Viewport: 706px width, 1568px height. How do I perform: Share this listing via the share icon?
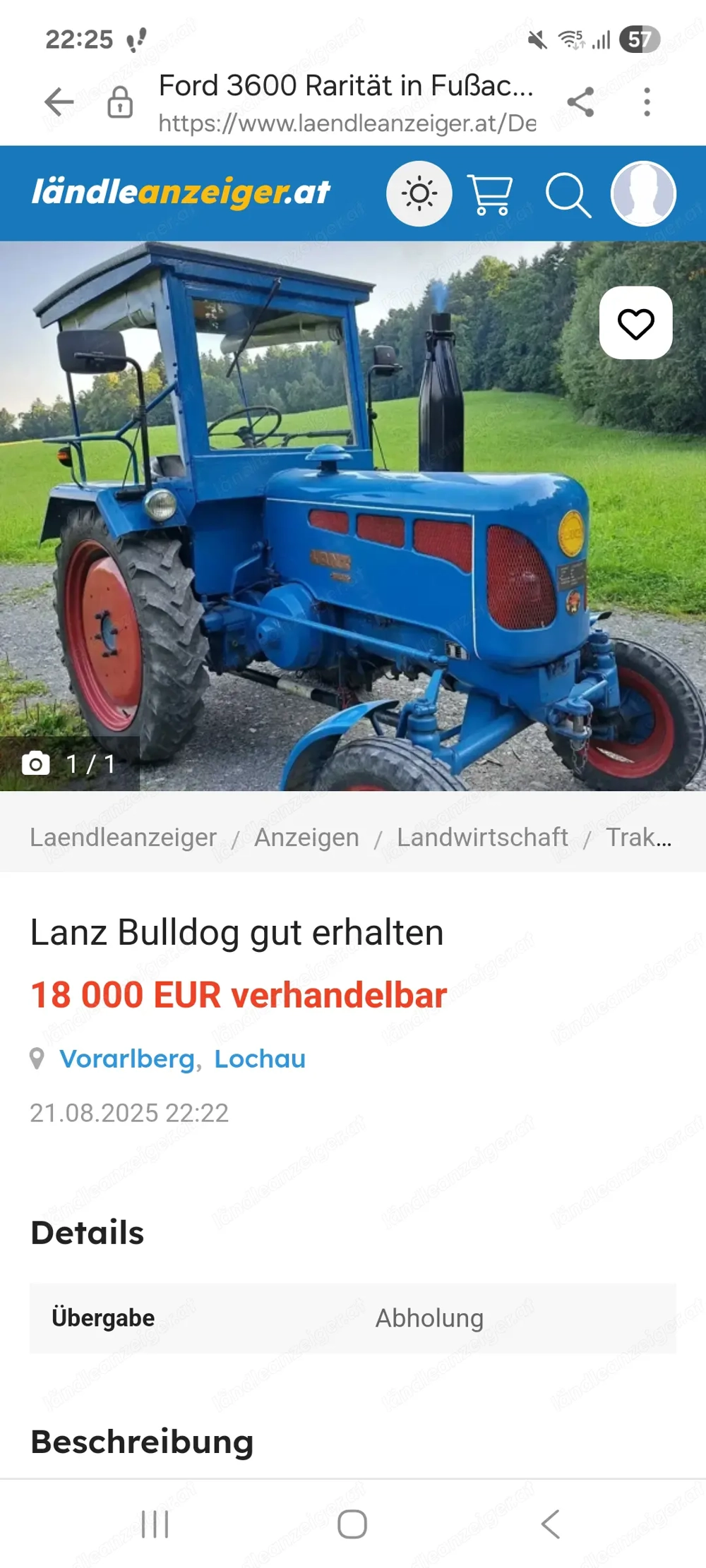[x=579, y=101]
